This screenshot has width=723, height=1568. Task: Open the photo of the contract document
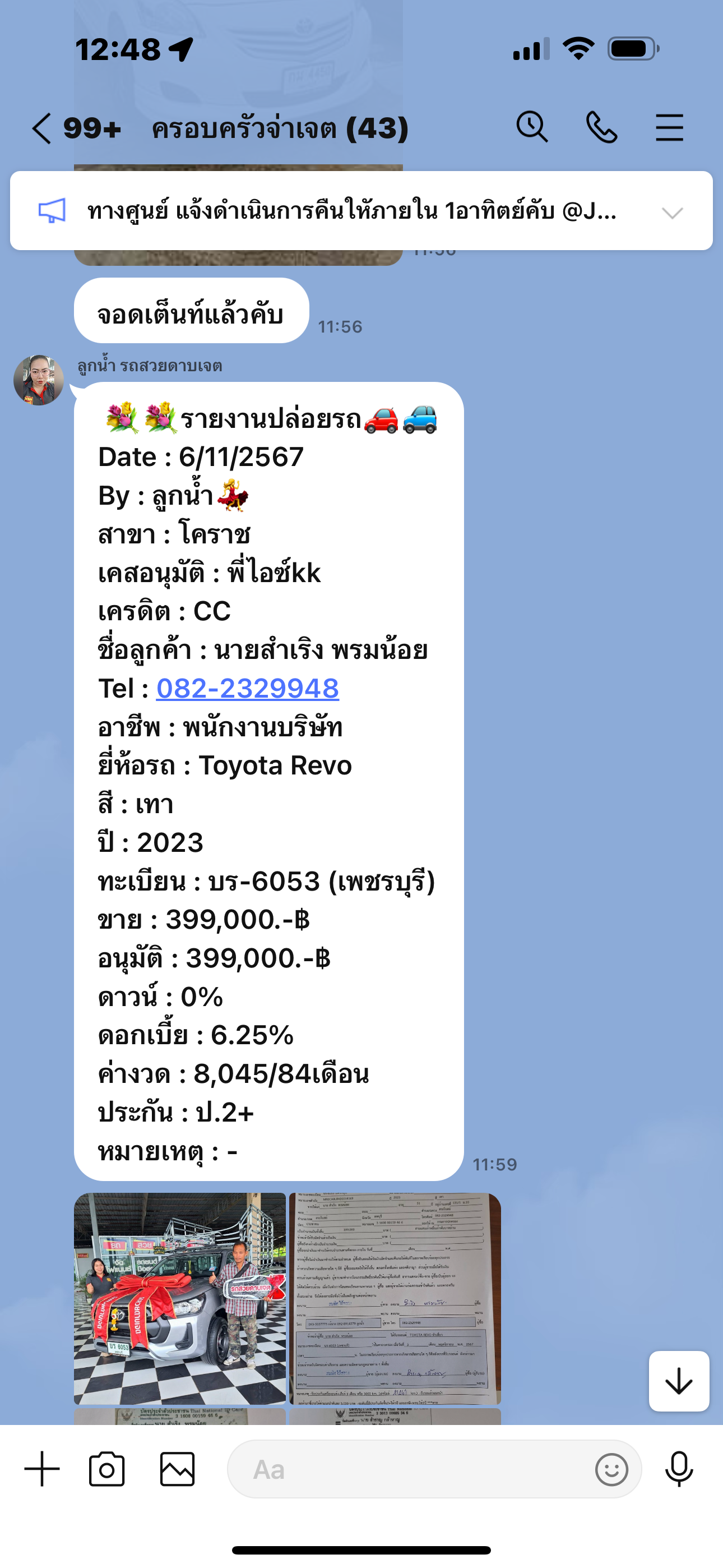click(x=395, y=1299)
